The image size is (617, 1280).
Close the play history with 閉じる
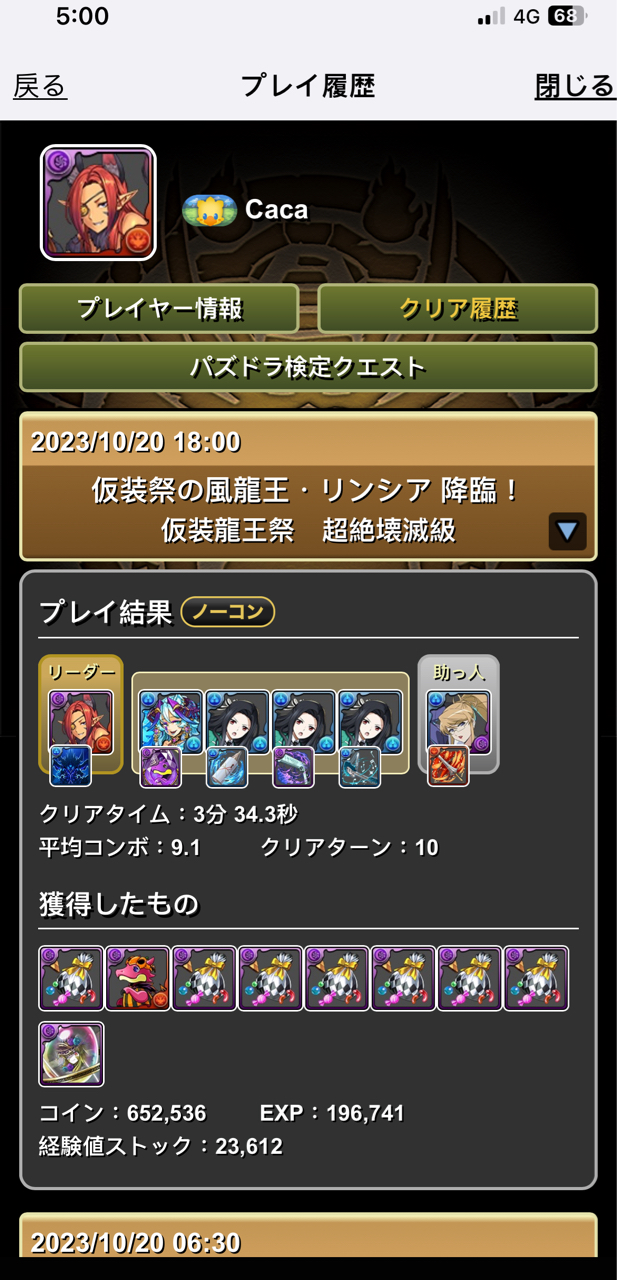coord(574,86)
